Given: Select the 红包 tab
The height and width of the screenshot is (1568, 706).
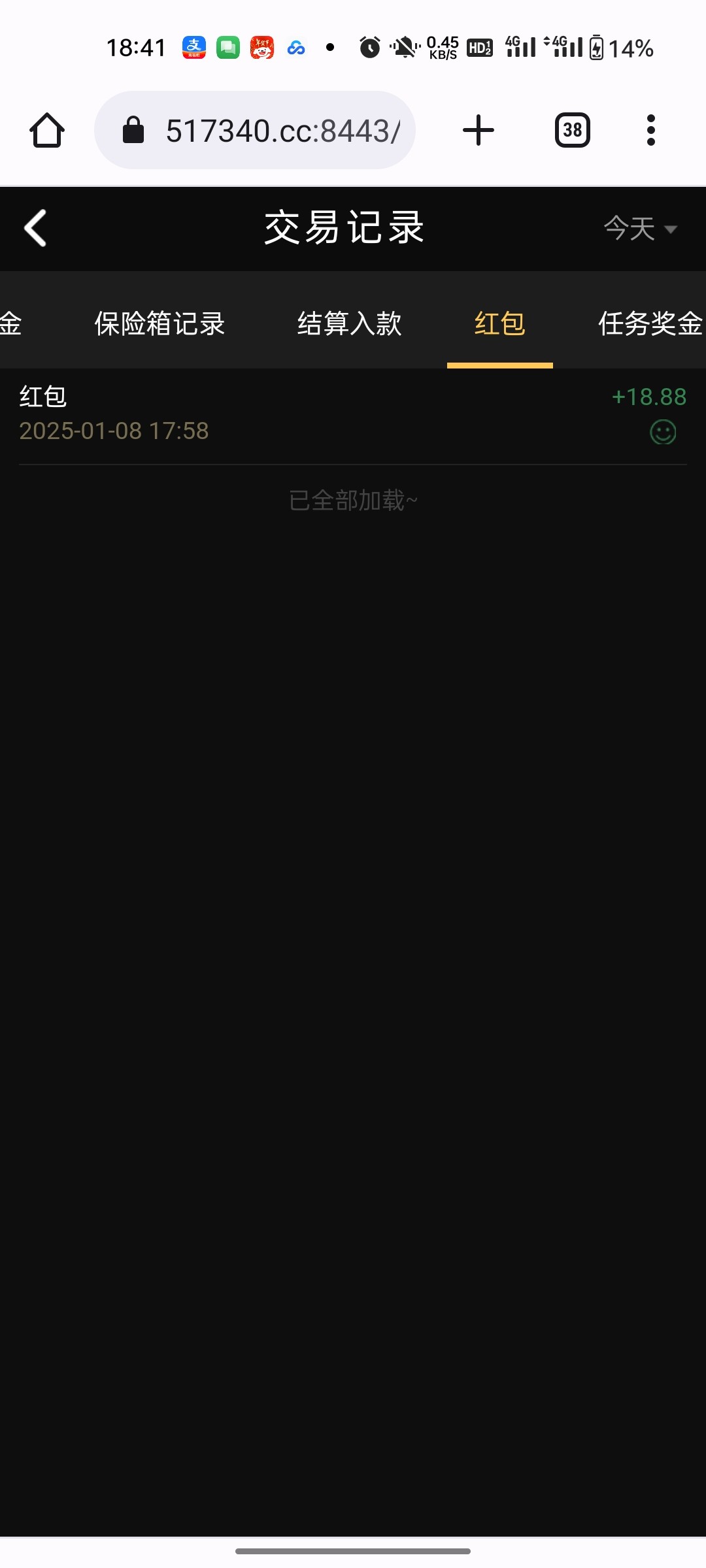Looking at the screenshot, I should point(499,323).
